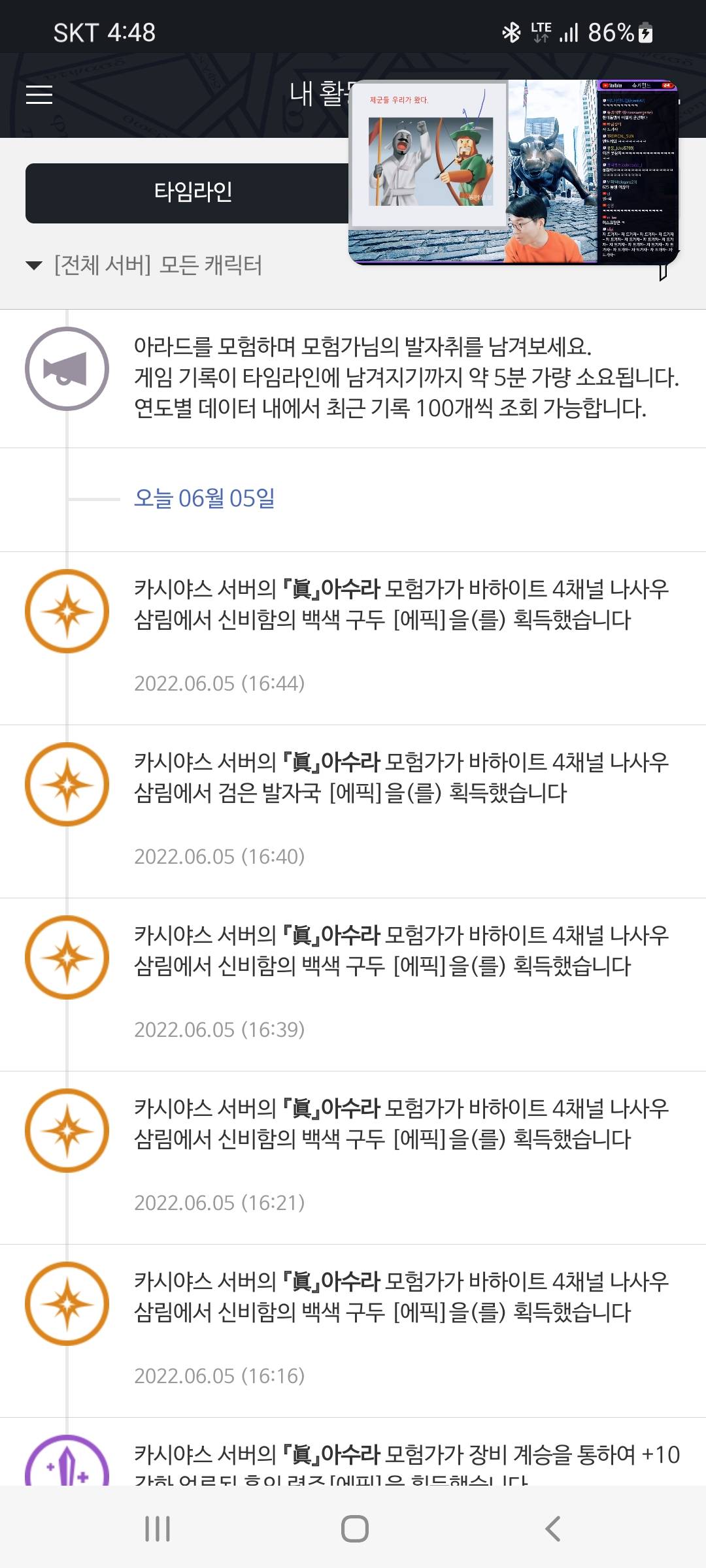Expand the [전체 서버] 모든 캐릭터 dropdown
706x1568 pixels.
pos(144,265)
